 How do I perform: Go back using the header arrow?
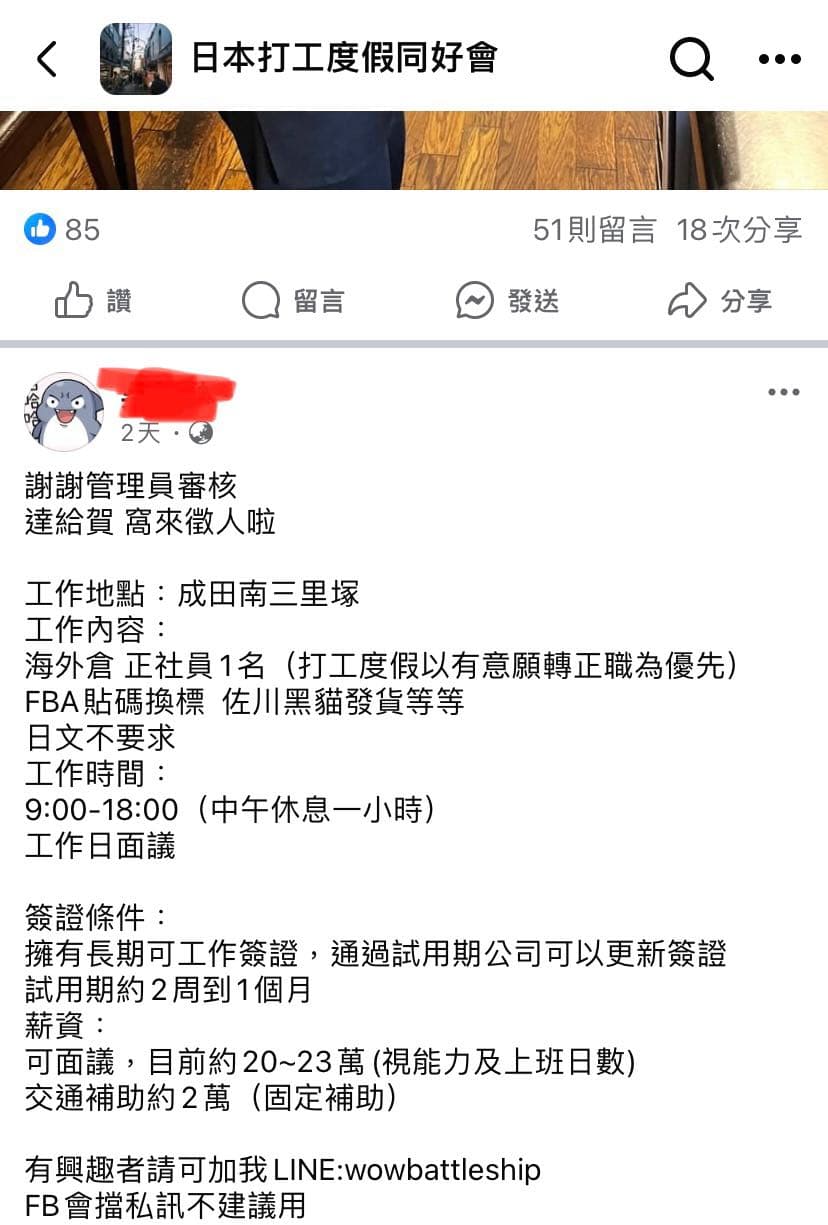pos(47,58)
